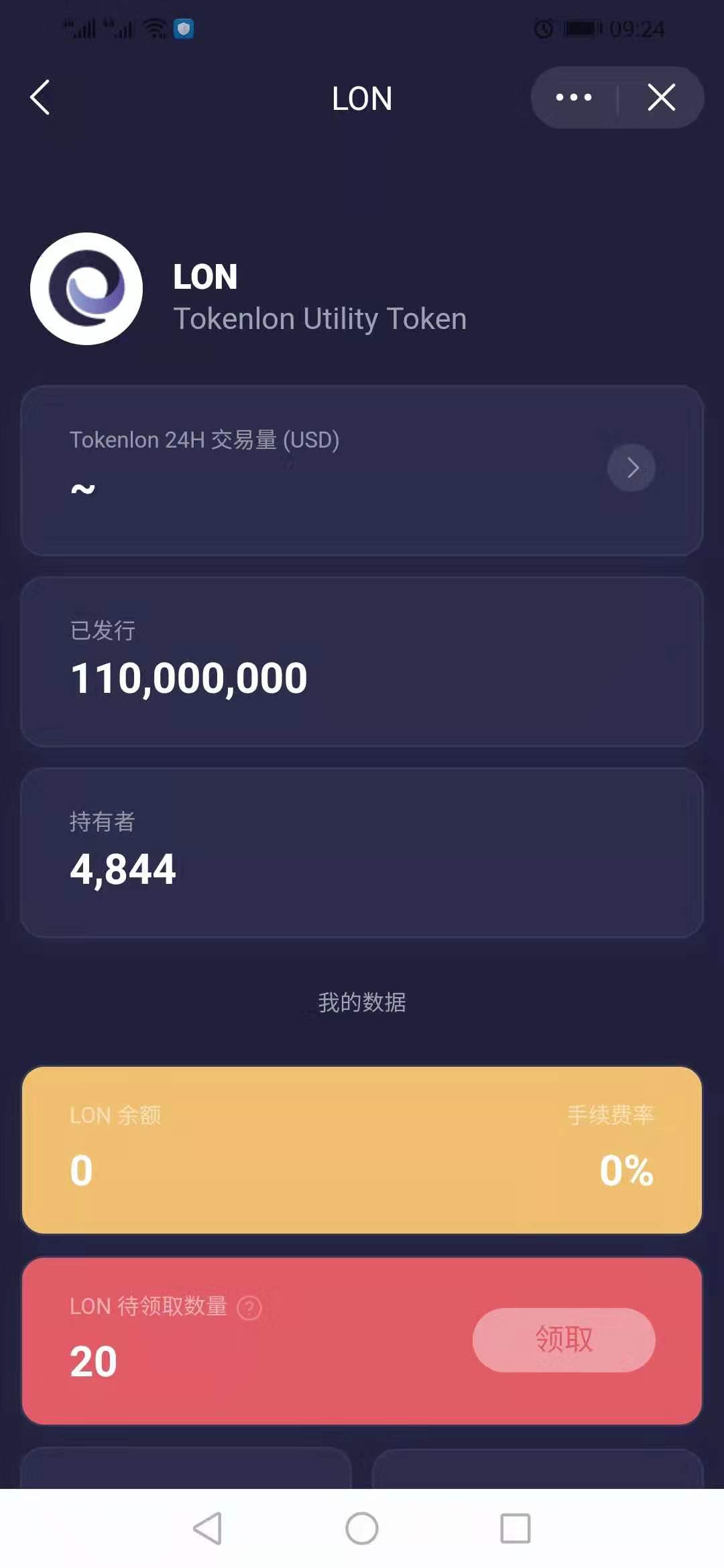This screenshot has width=724, height=1568.
Task: Open the three-dot more options menu
Action: [574, 98]
